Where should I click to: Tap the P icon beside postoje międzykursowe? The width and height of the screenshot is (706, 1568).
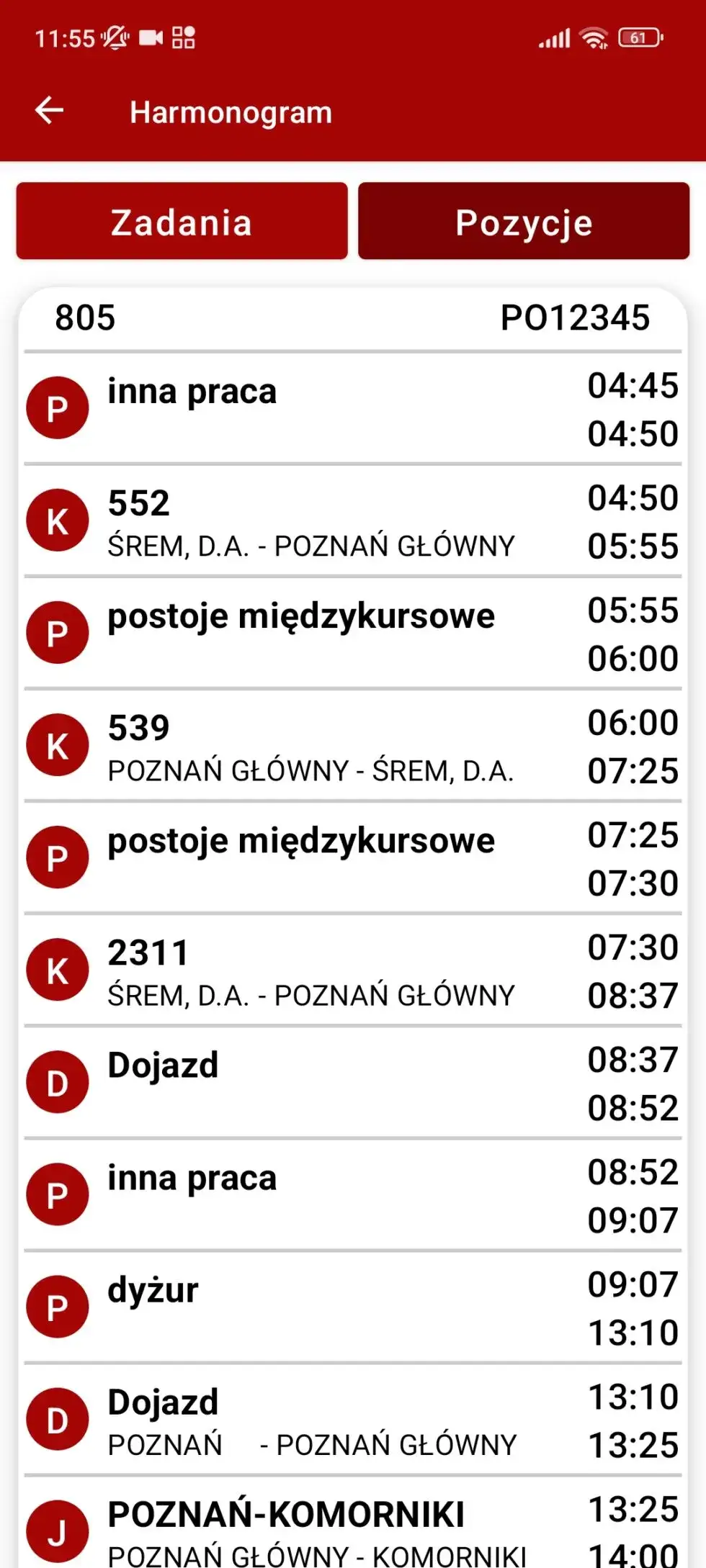[x=58, y=632]
